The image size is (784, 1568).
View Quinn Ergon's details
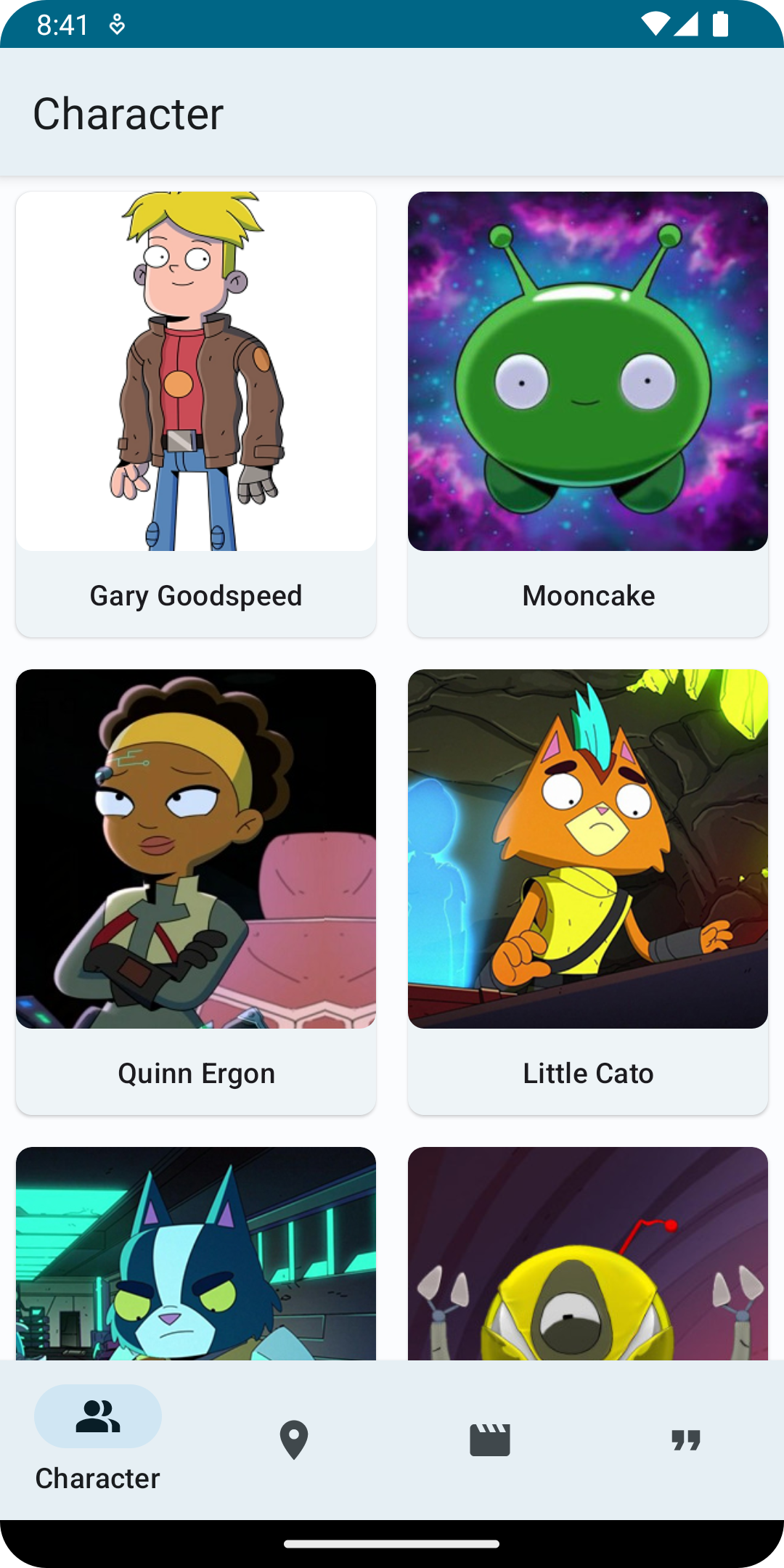(x=196, y=891)
